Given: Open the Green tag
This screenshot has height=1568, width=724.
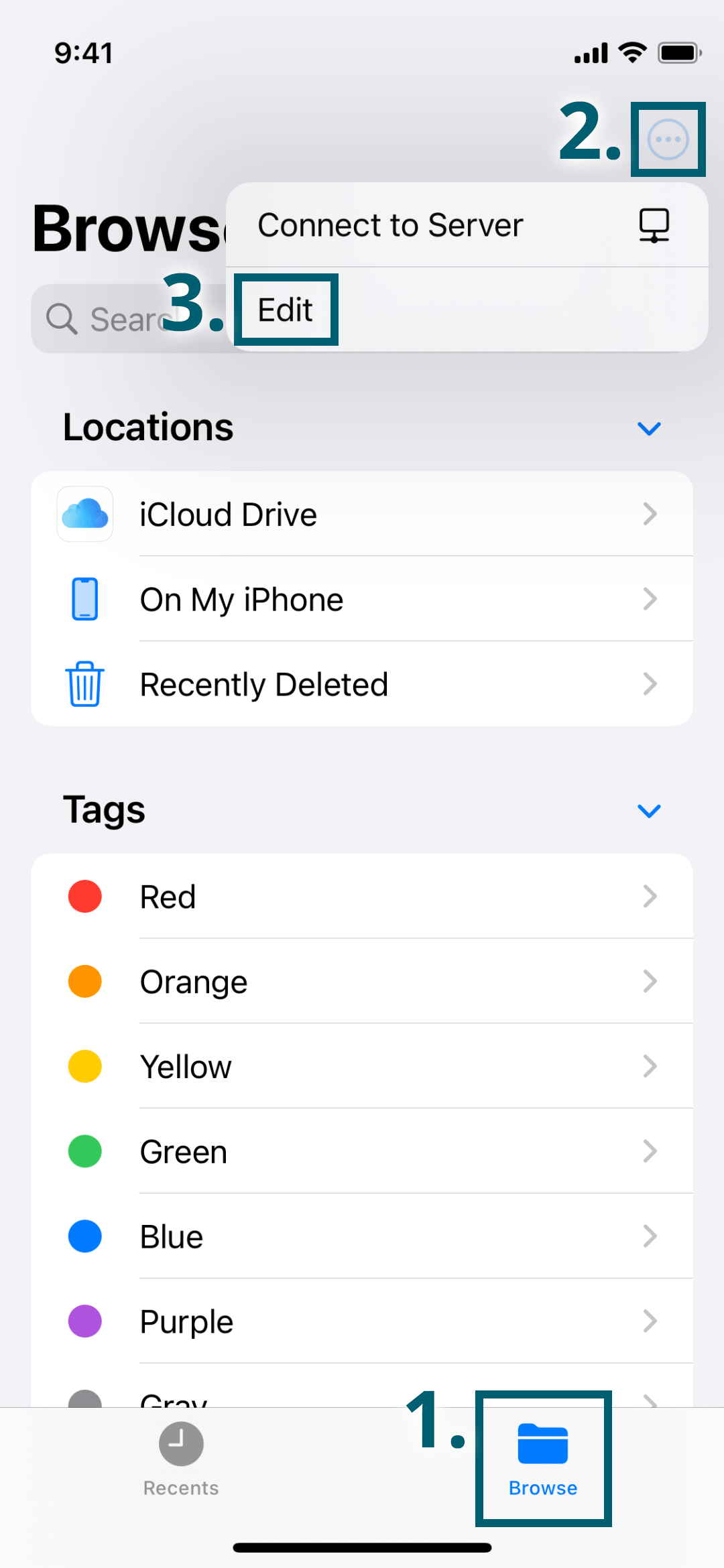Looking at the screenshot, I should [x=362, y=1152].
